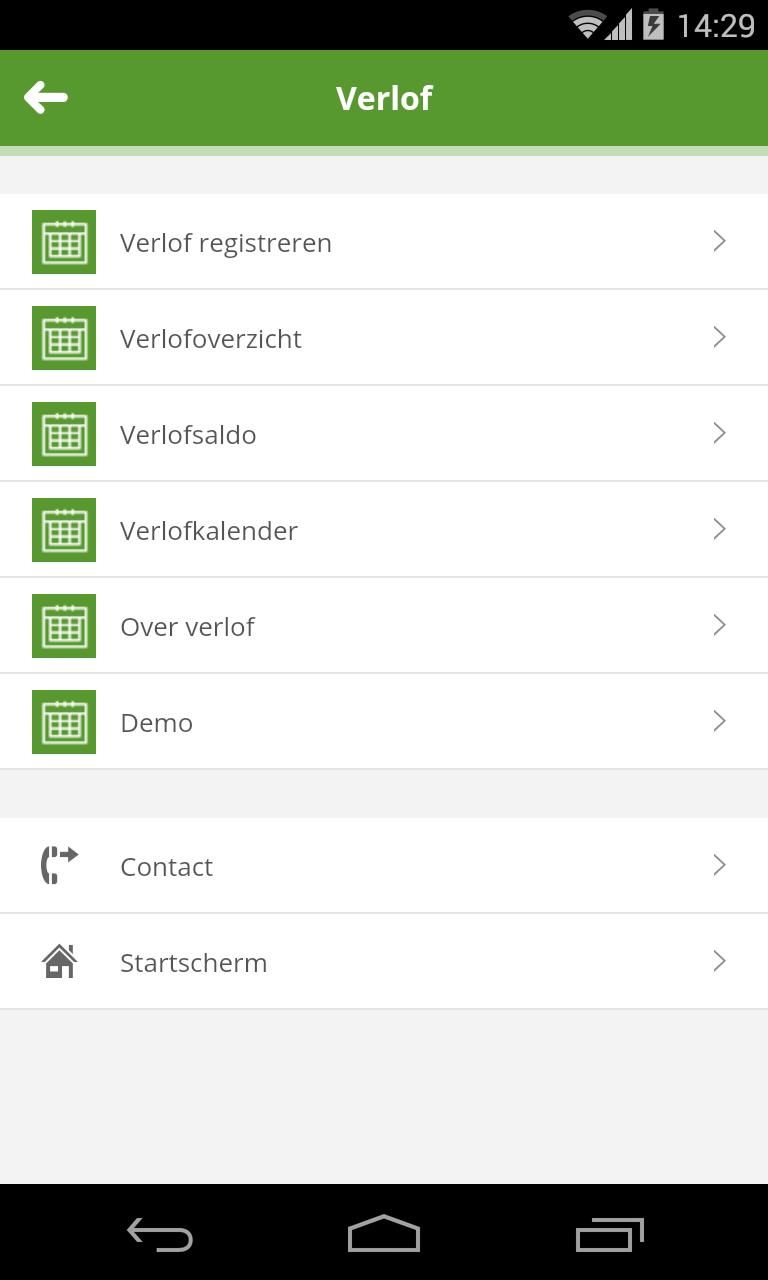
Task: Click the phone icon beside Contact
Action: tap(60, 865)
